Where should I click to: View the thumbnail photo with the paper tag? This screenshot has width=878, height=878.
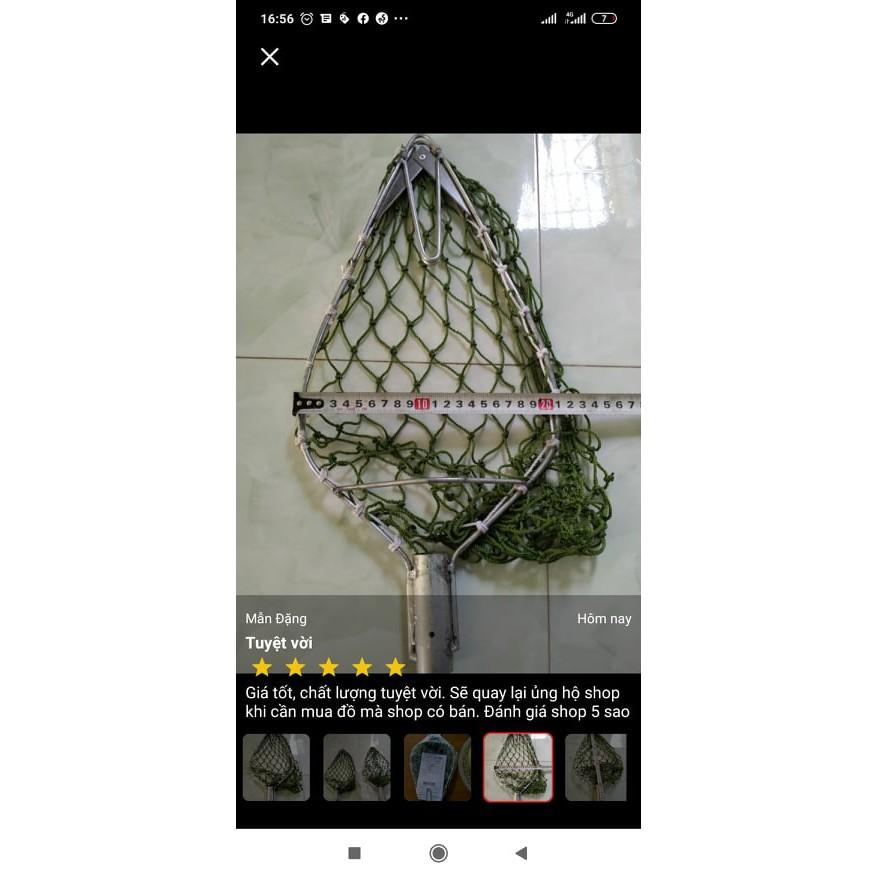tap(437, 768)
